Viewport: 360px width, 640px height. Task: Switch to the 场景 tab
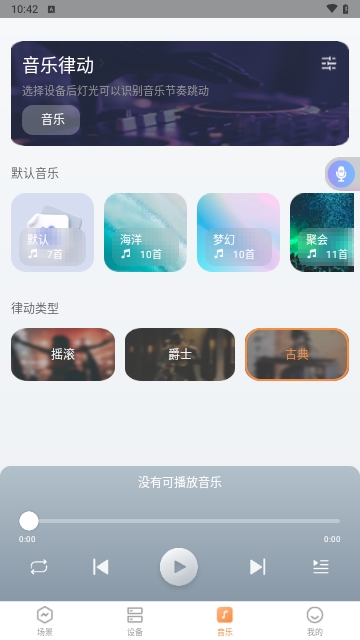(45, 621)
